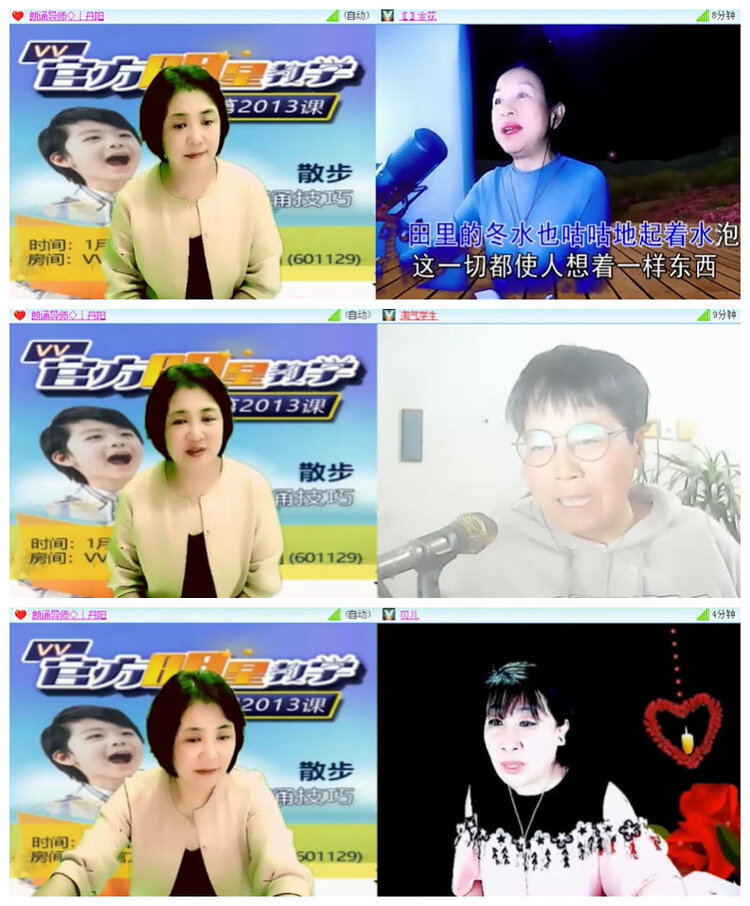Click the avatar icon beside 全芯's name
This screenshot has height=906, width=750.
388,15
